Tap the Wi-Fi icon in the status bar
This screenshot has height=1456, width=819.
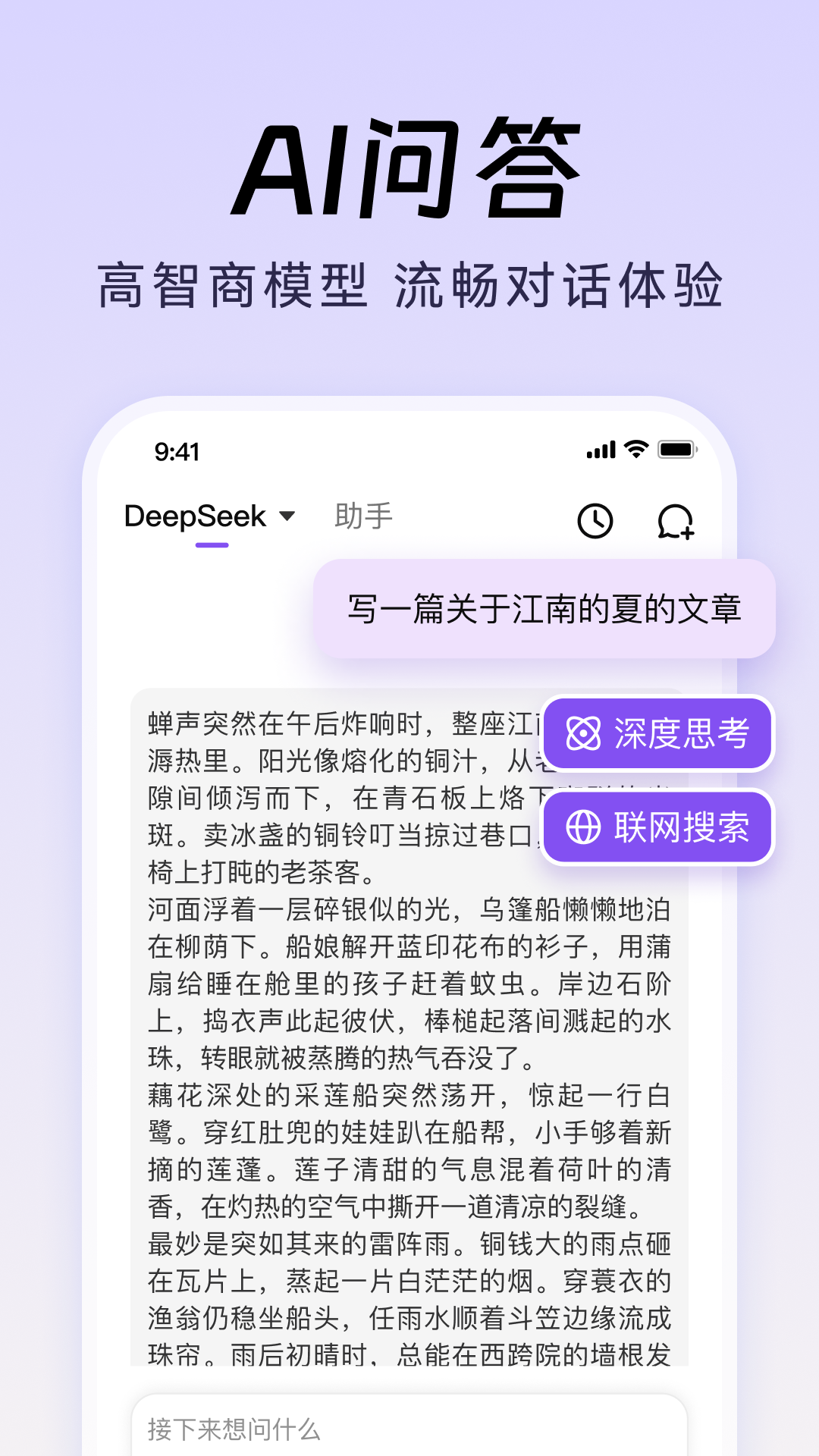point(635,449)
